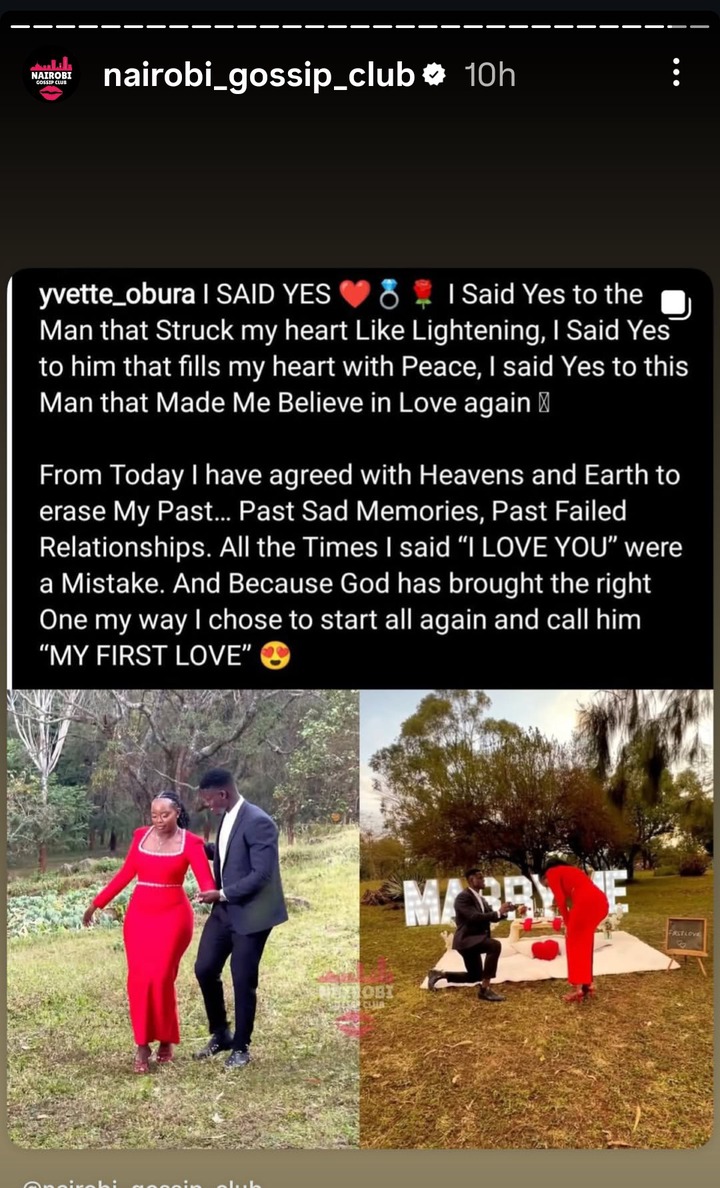
Task: Tap the nairobi_gossip_club username
Action: point(259,74)
